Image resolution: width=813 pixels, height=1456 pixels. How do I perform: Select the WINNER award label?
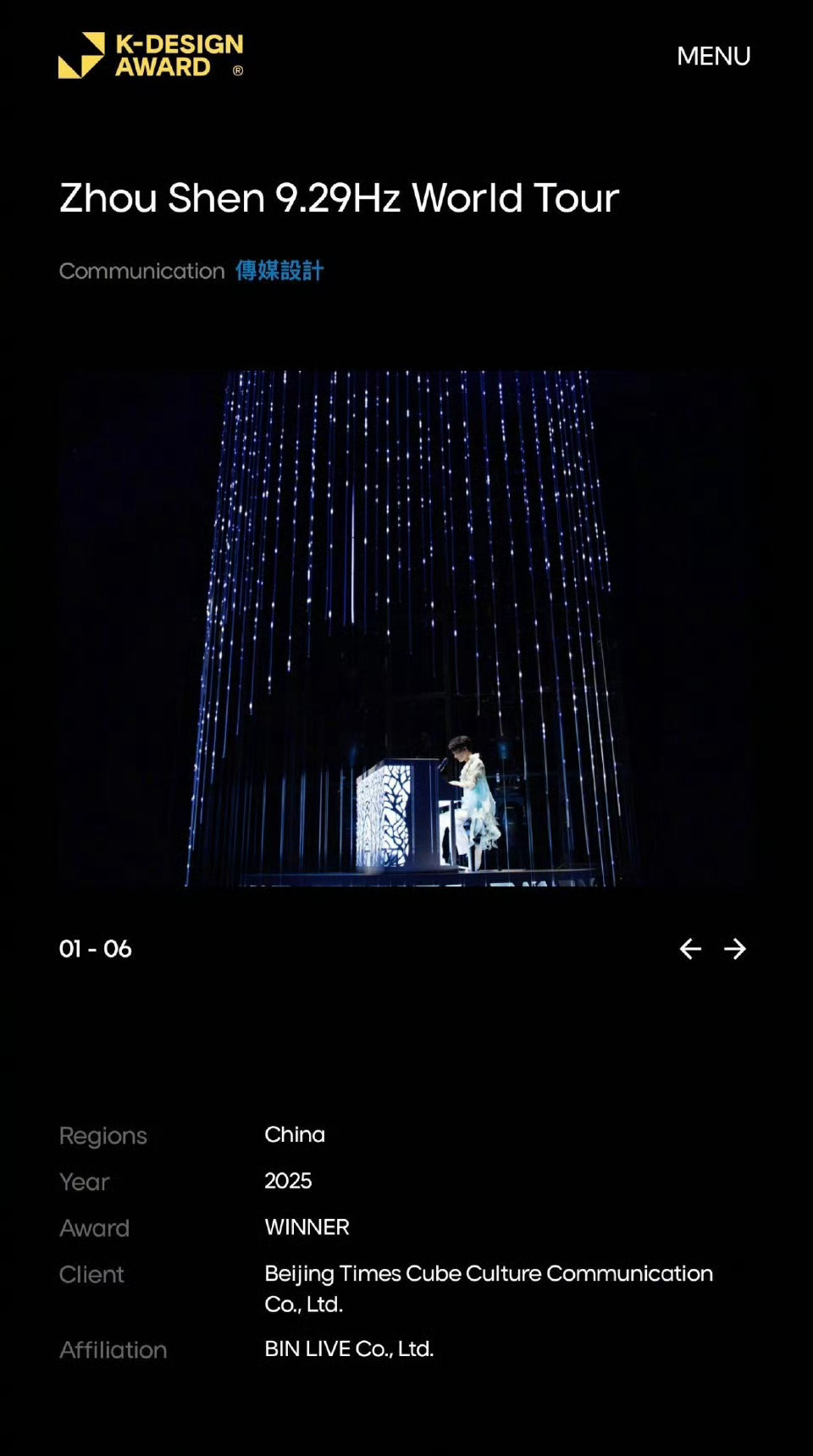307,1227
